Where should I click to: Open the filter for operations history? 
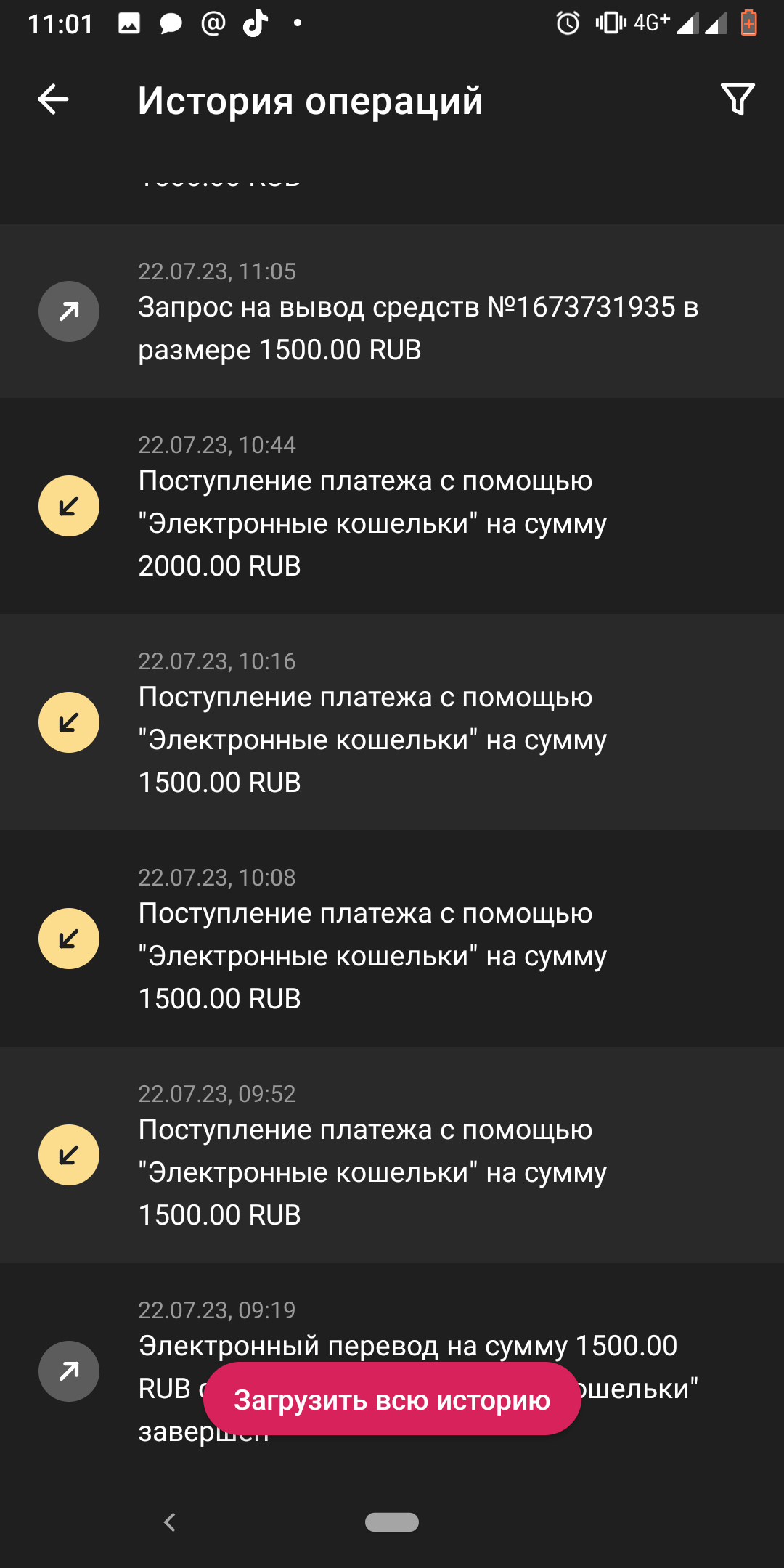tap(738, 99)
